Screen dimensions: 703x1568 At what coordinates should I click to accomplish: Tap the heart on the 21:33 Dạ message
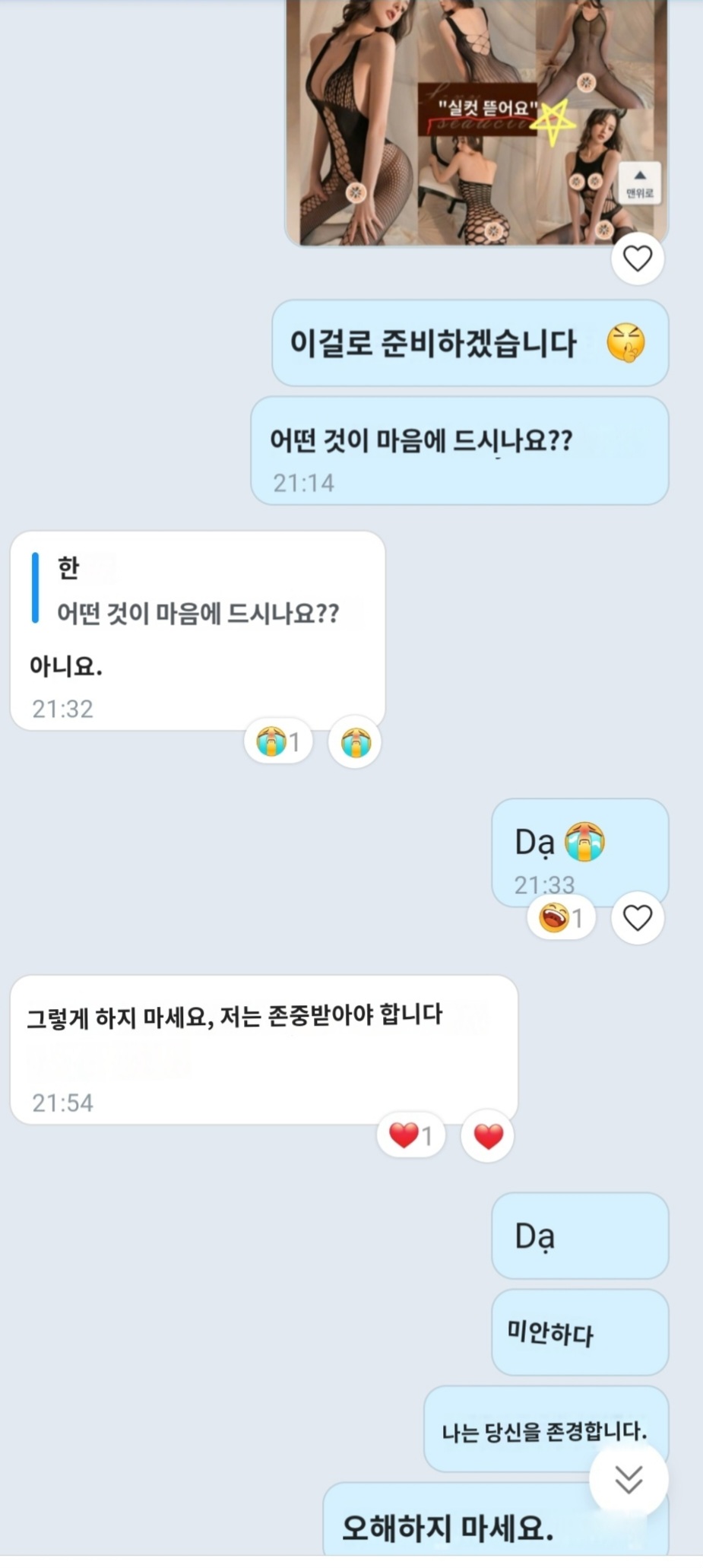(x=637, y=918)
